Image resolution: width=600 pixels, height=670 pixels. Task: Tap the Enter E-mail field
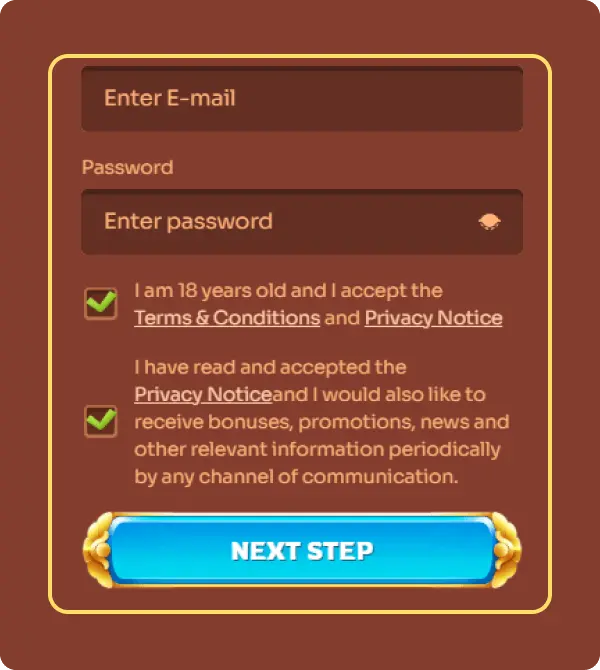tap(300, 99)
